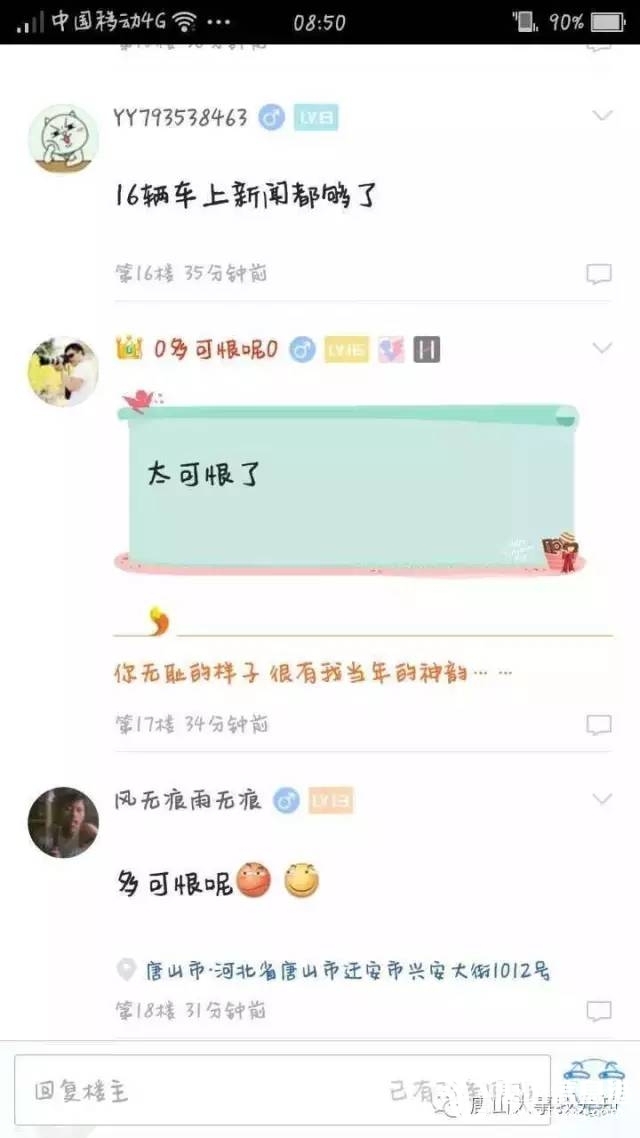Reply to the 18th floor comment
This screenshot has height=1138, width=640.
(x=598, y=1009)
